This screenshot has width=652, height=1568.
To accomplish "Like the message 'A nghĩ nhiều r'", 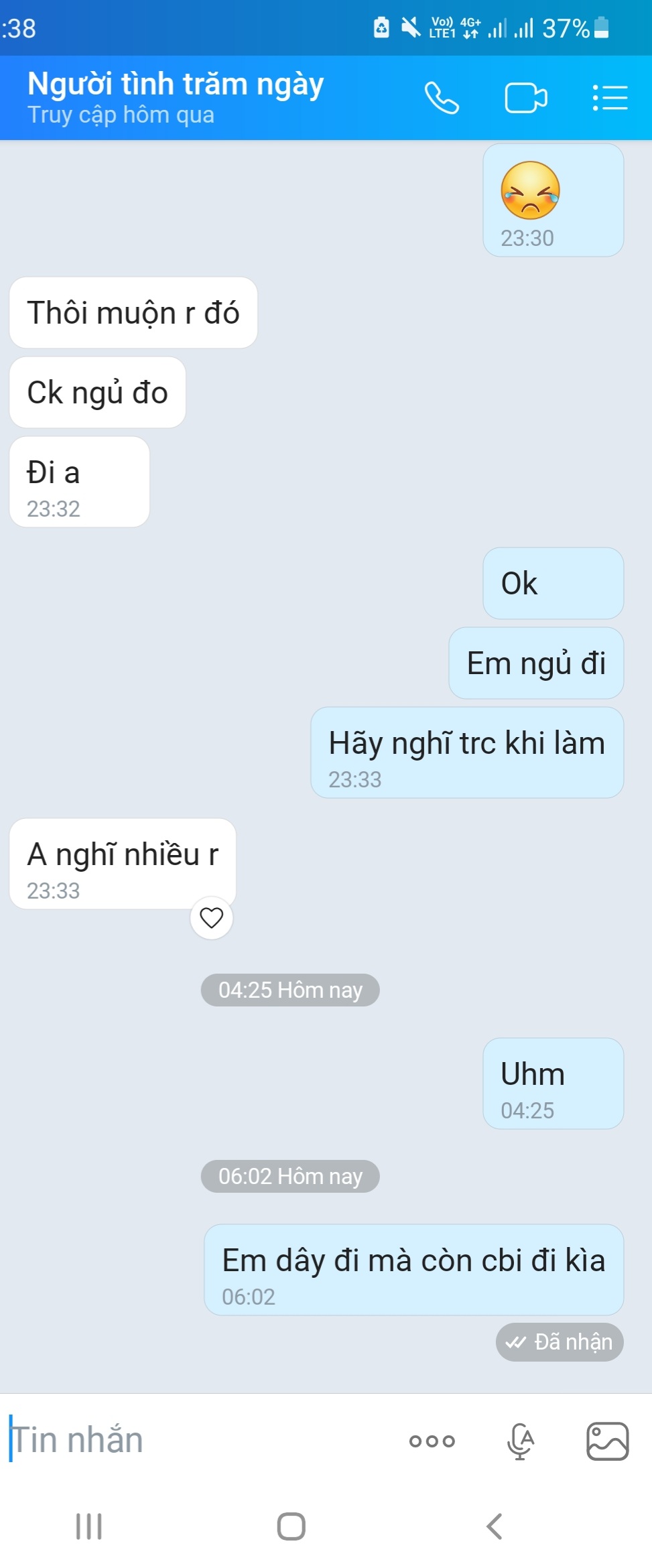I will tap(212, 917).
